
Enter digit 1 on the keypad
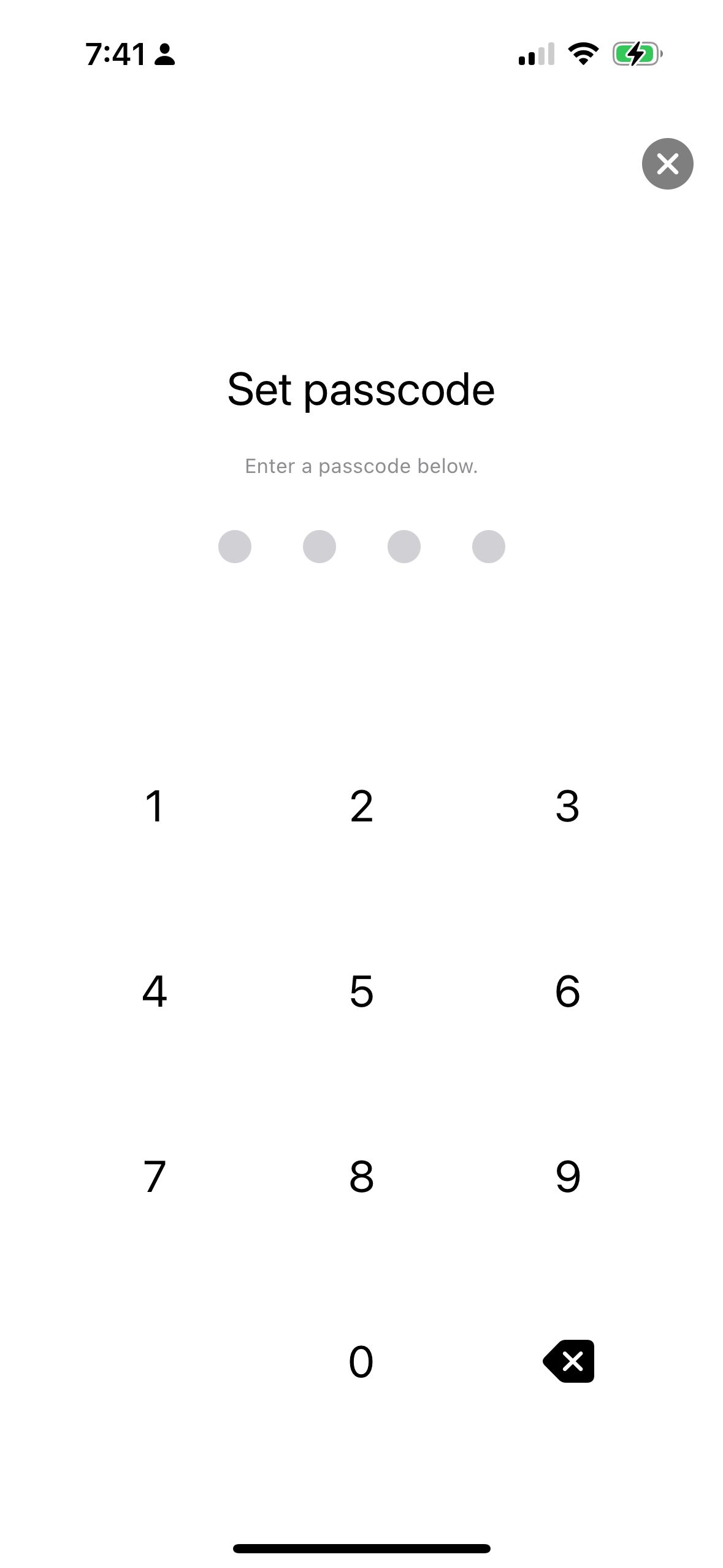[155, 805]
